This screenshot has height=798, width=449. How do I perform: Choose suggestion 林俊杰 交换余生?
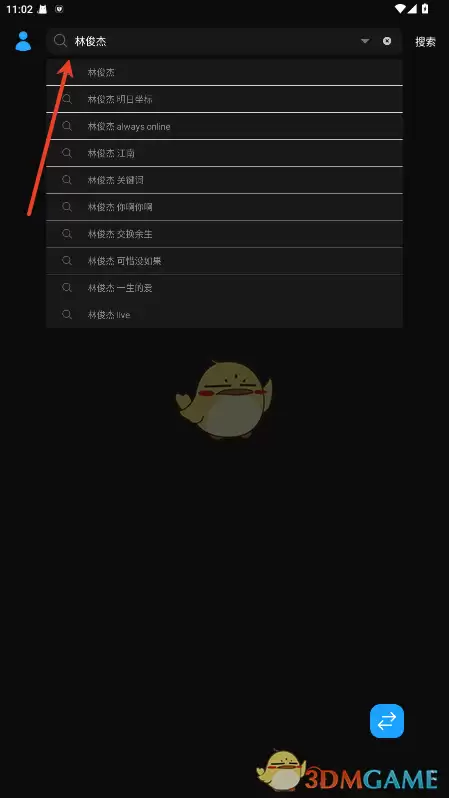[x=224, y=234]
